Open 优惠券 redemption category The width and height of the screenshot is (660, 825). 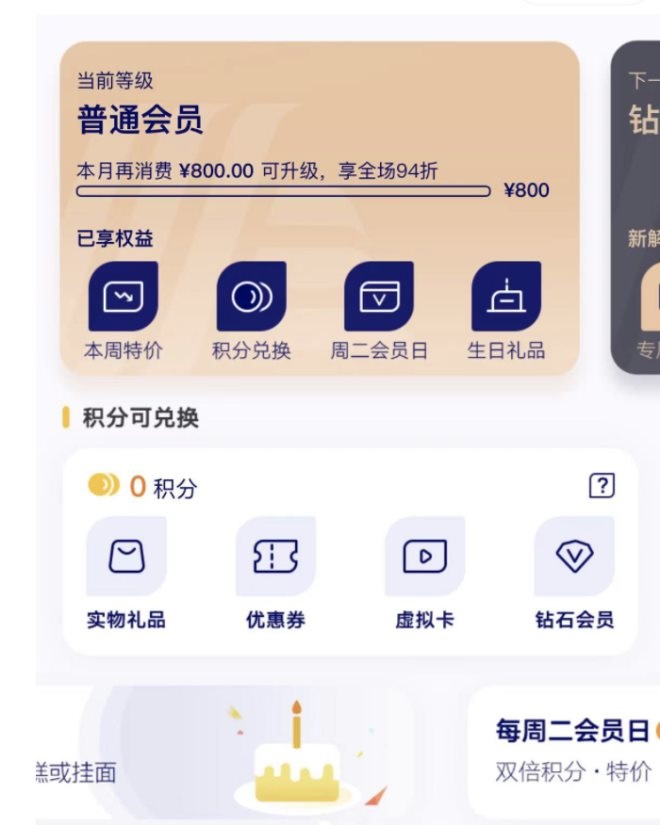click(x=275, y=557)
